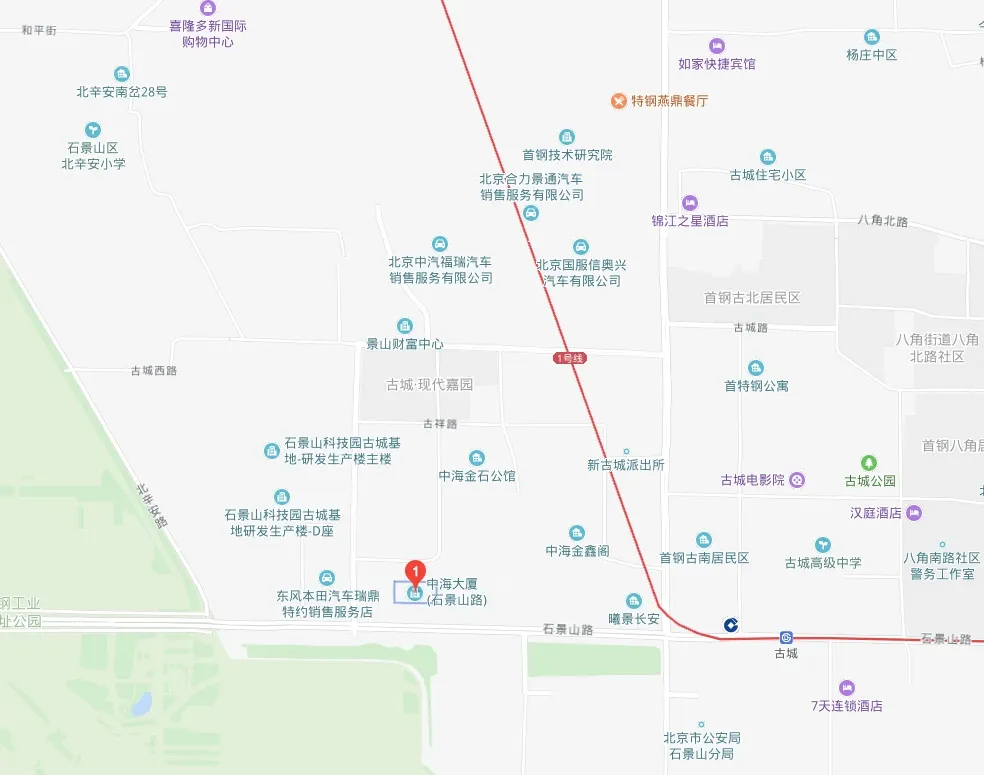Select the 首钢技术研究院 marker
Image resolution: width=984 pixels, height=775 pixels.
[567, 137]
